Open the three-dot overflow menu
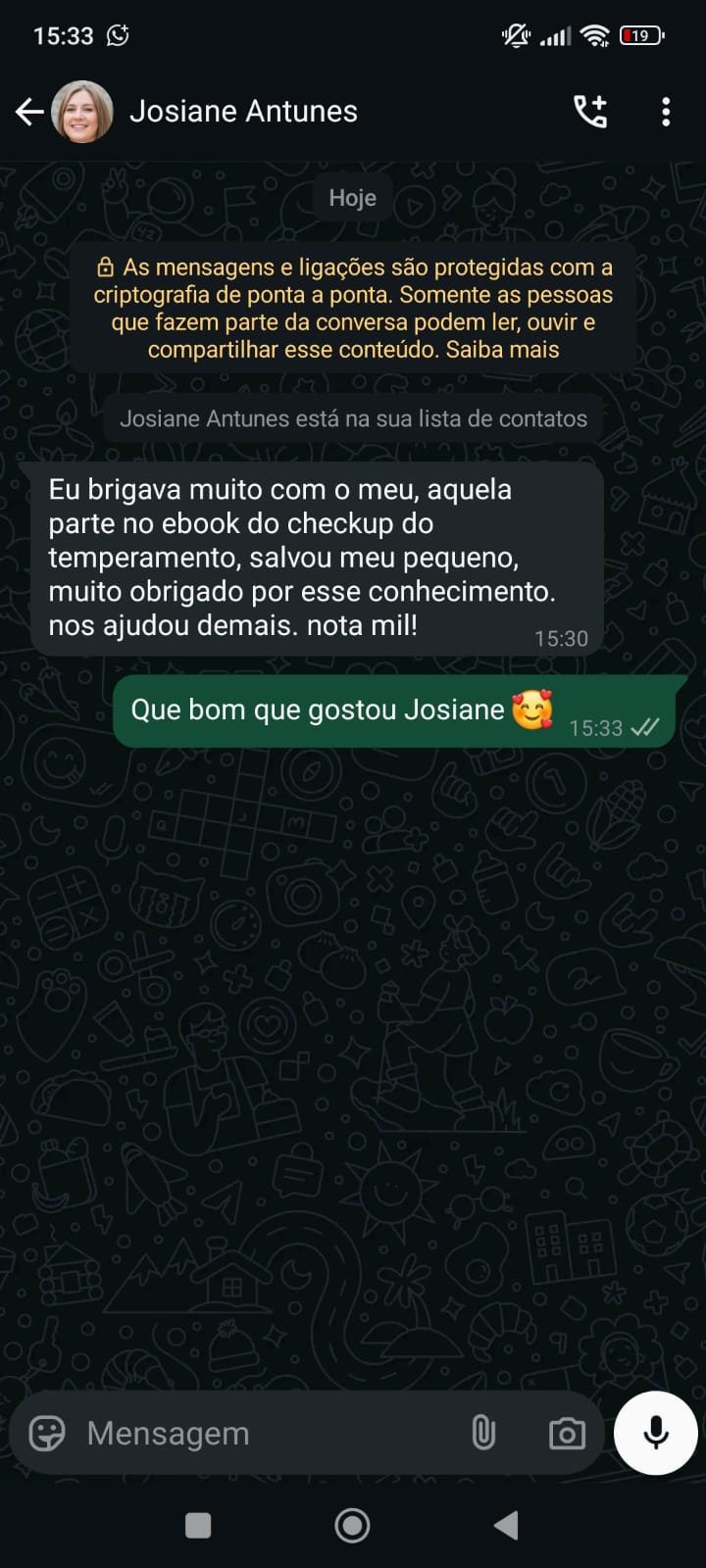The width and height of the screenshot is (706, 1568). (666, 112)
